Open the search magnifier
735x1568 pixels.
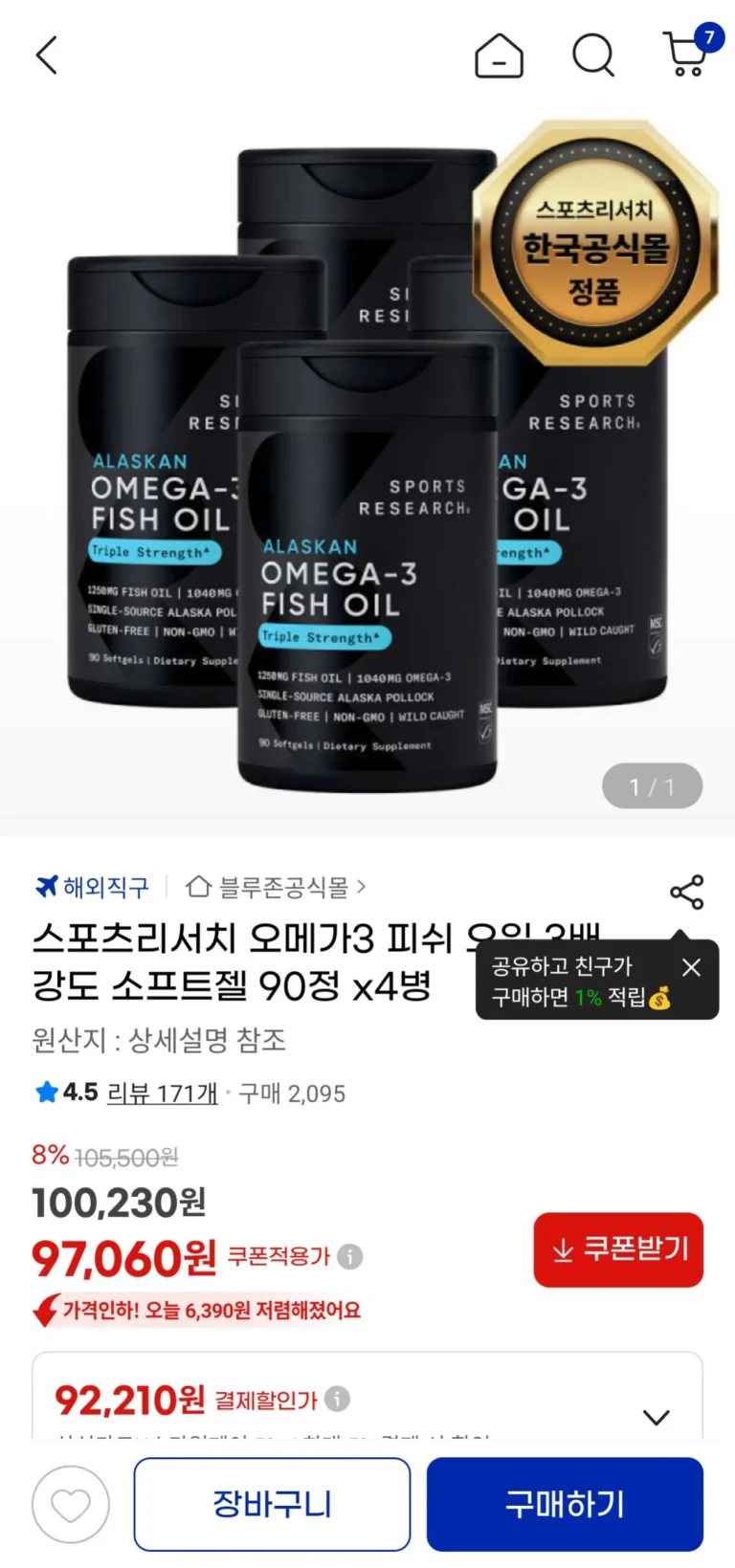tap(593, 55)
